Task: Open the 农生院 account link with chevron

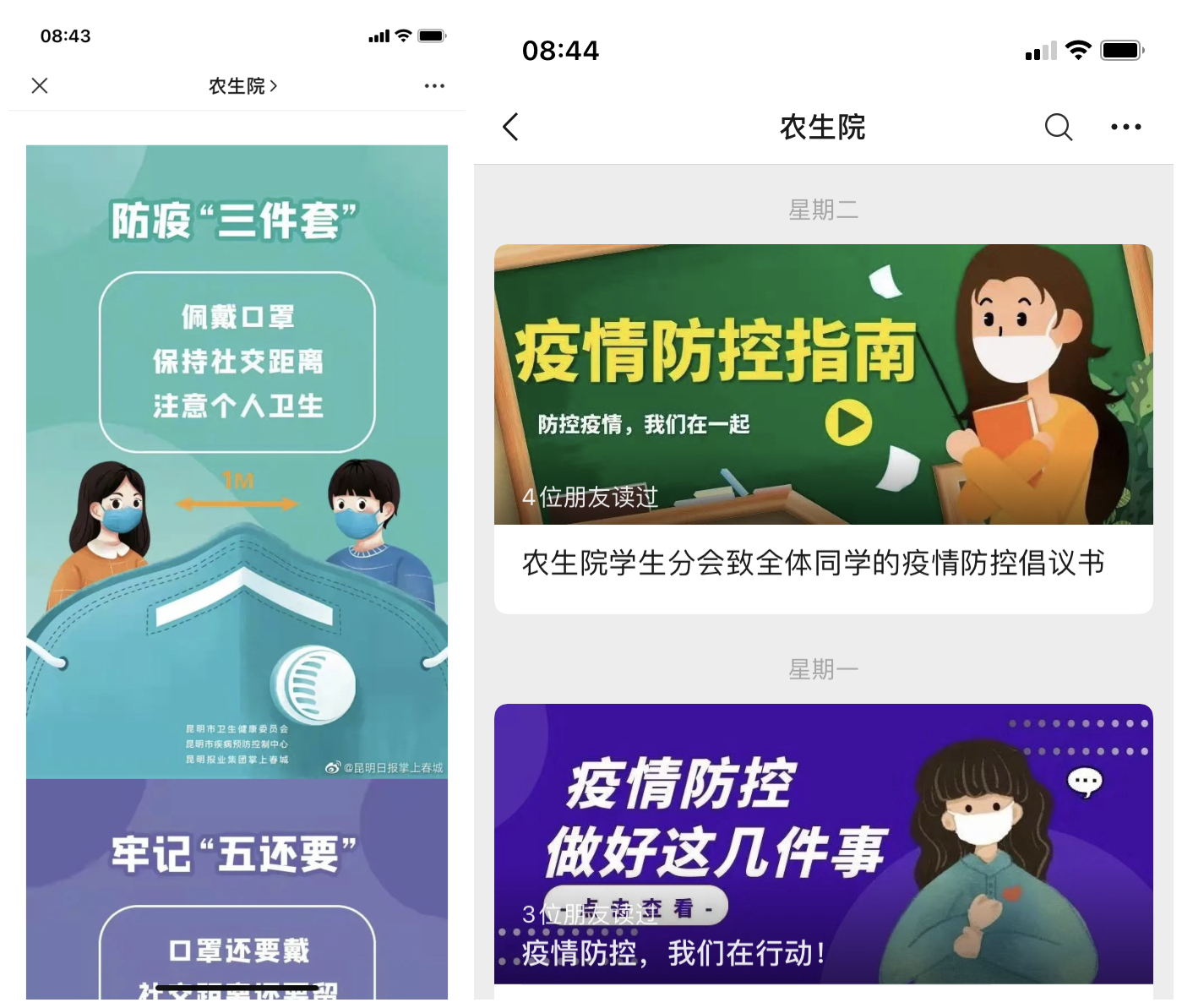Action: (x=242, y=86)
